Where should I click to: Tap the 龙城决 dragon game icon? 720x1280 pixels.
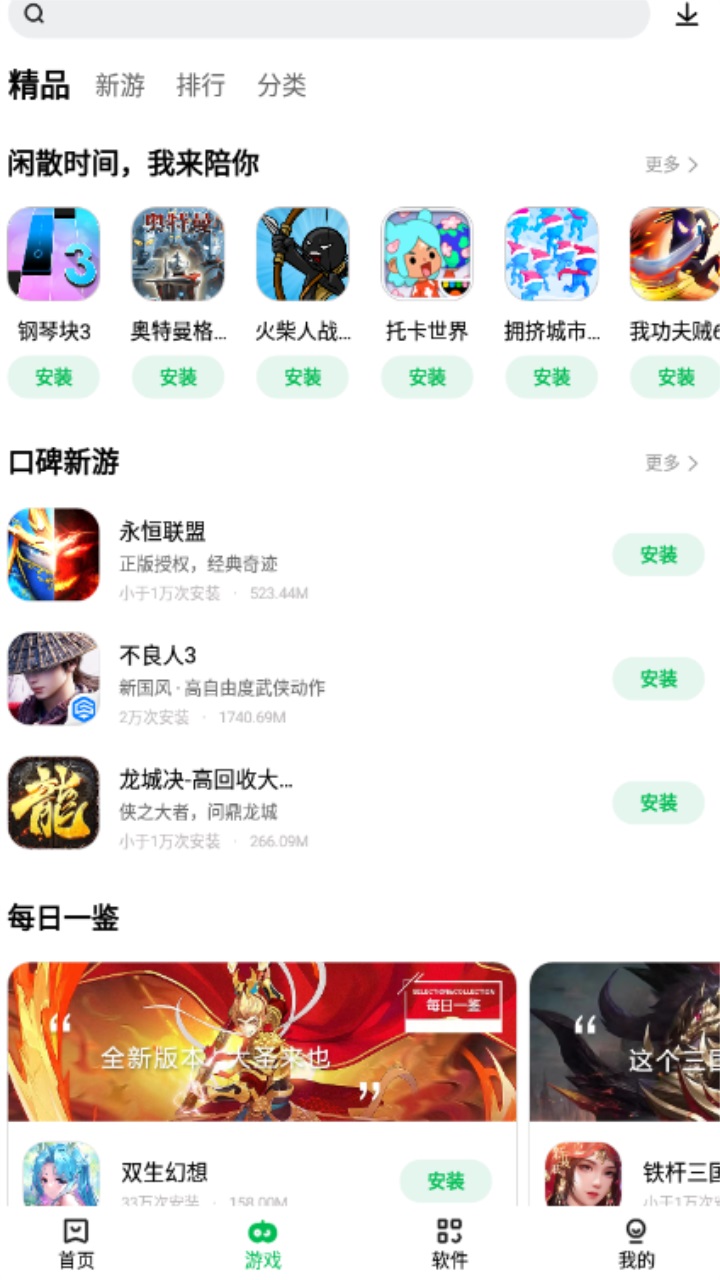54,803
